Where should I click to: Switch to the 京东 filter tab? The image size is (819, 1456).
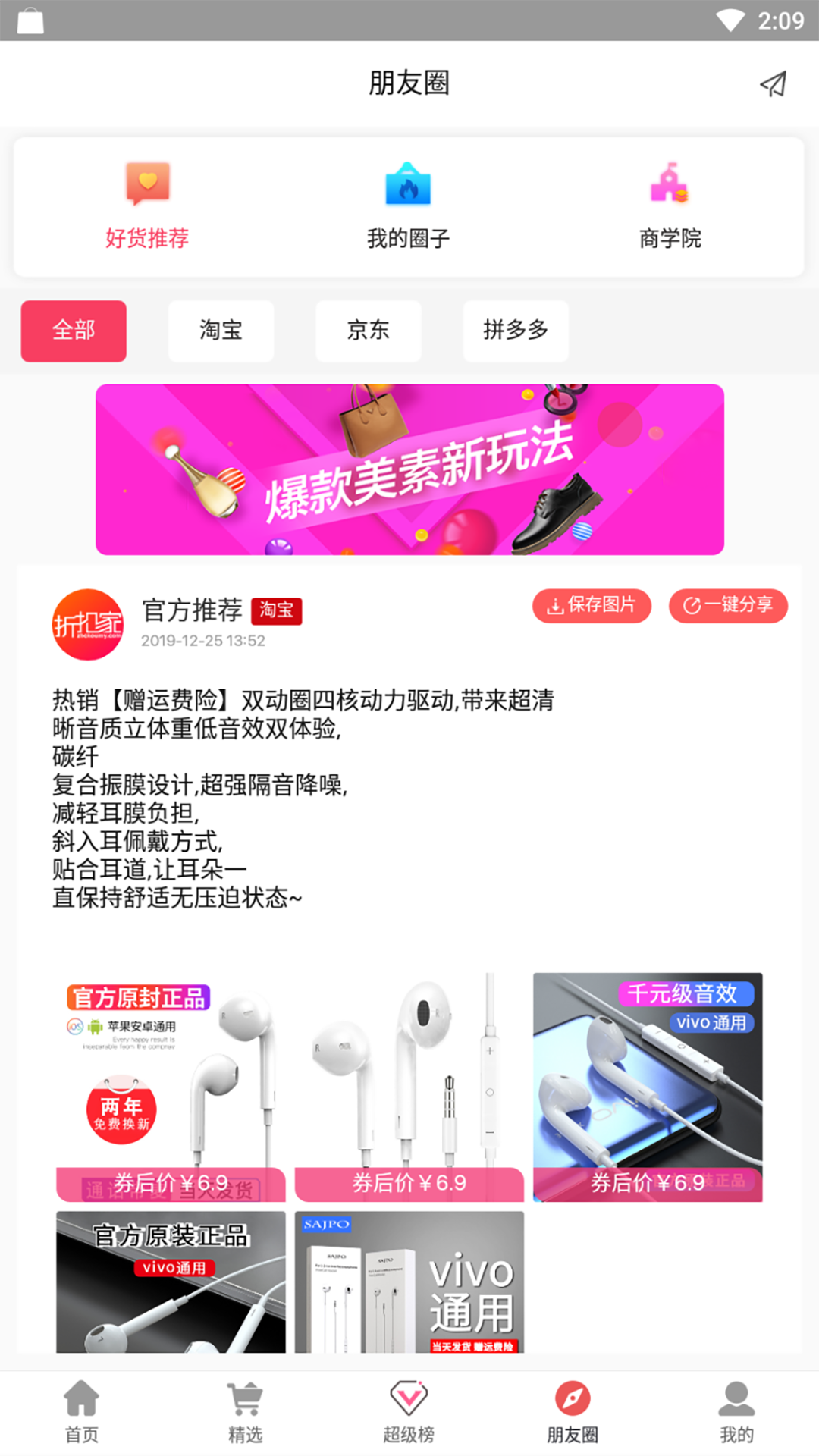(x=368, y=331)
